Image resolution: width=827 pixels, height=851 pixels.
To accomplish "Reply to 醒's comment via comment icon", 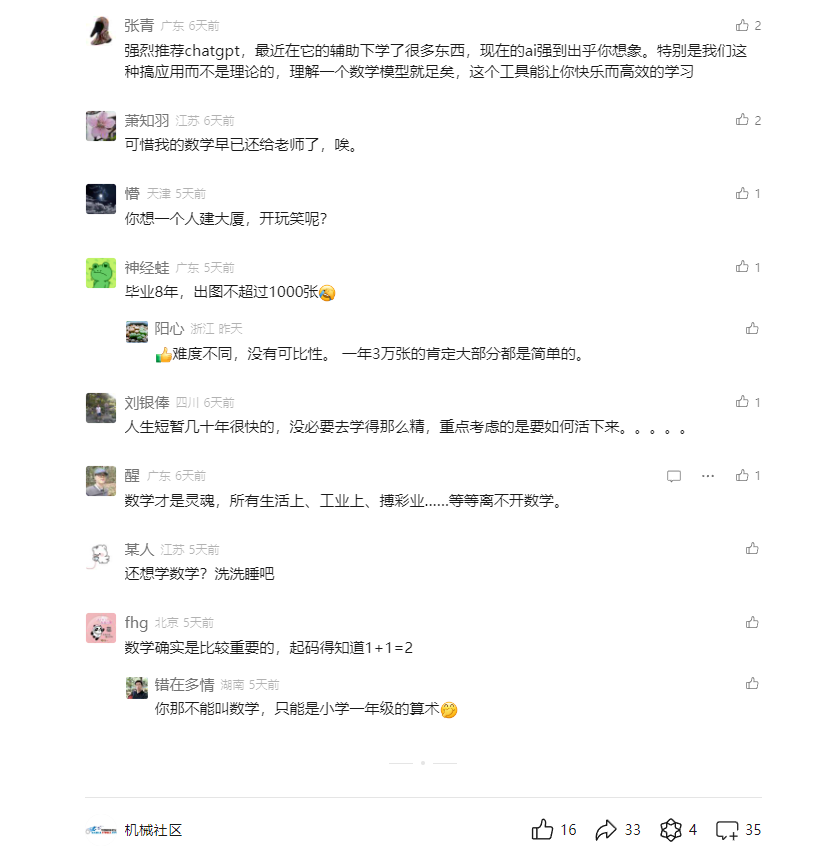I will tap(674, 476).
